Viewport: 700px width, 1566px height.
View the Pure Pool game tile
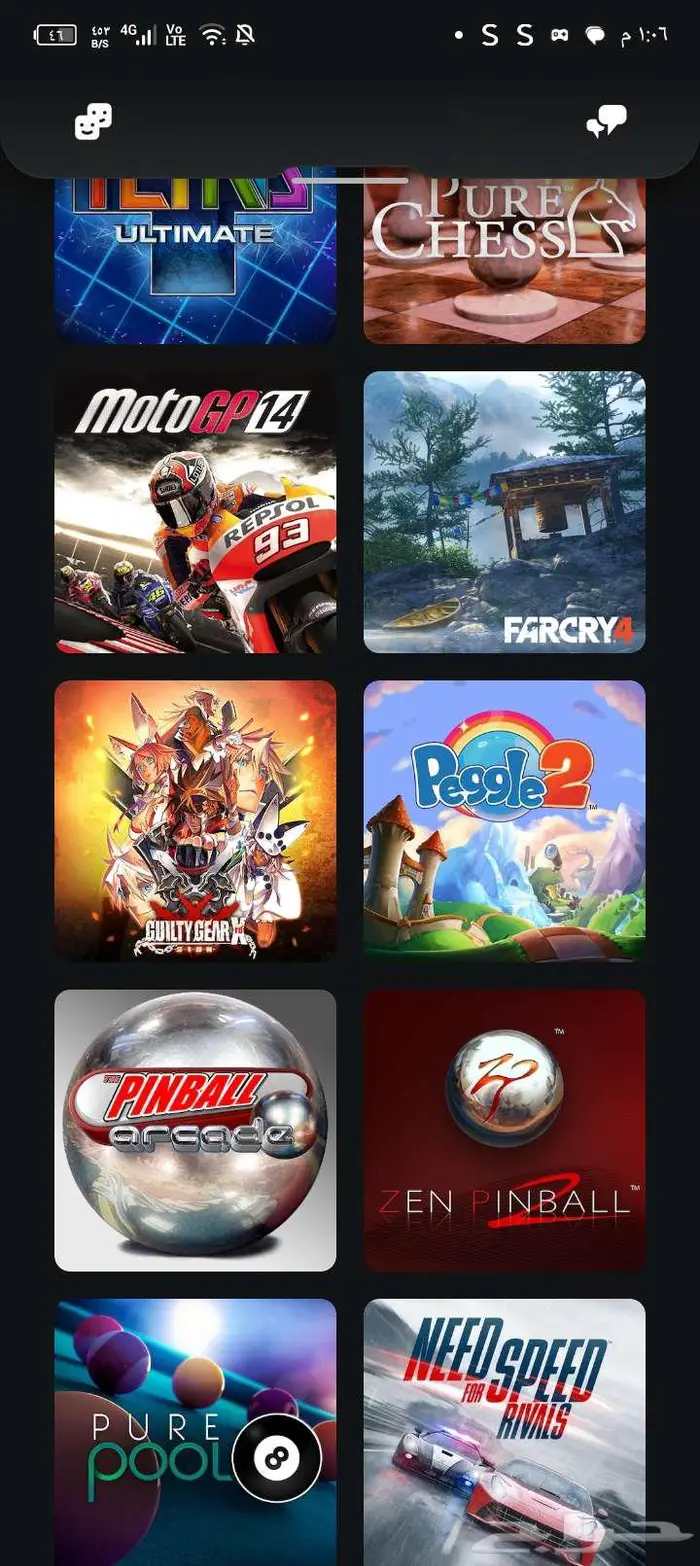(195, 1432)
